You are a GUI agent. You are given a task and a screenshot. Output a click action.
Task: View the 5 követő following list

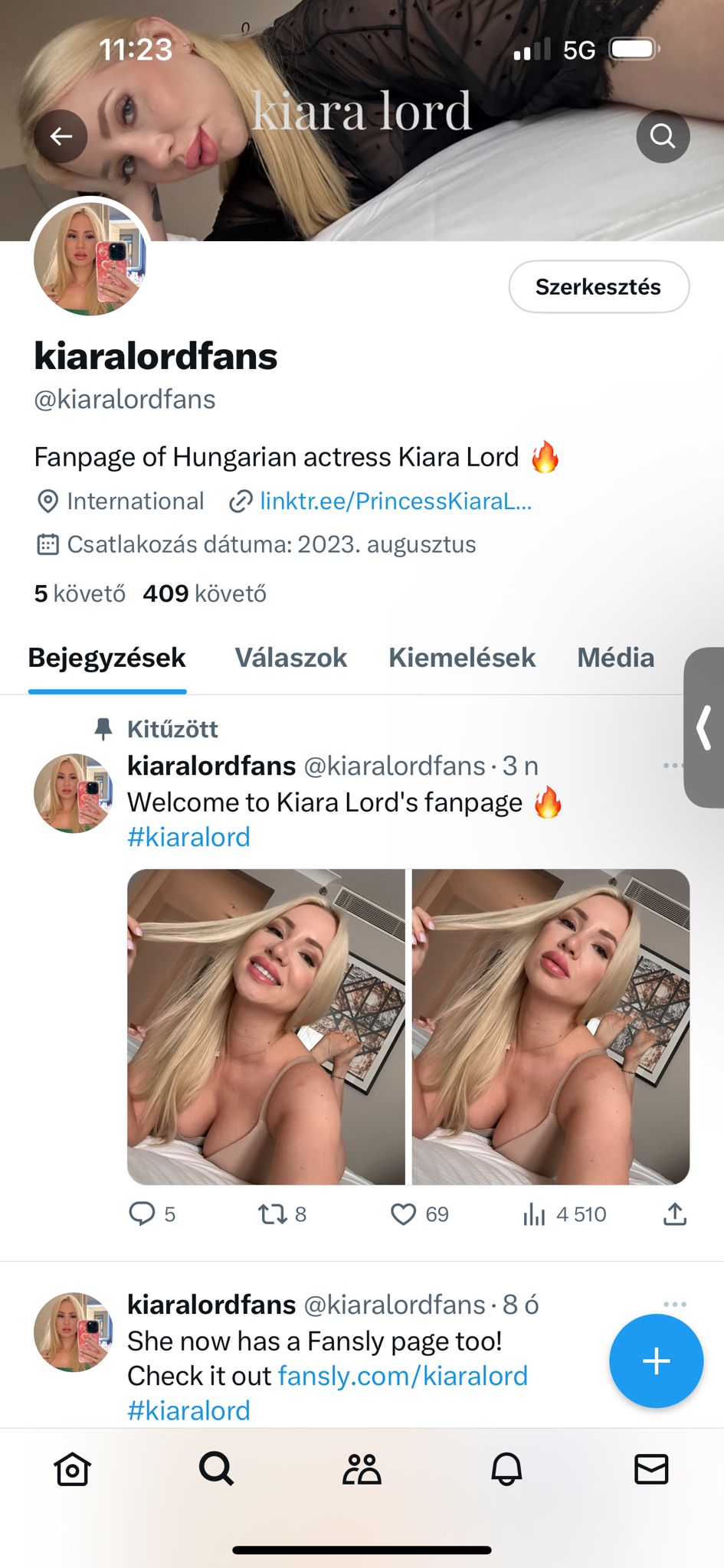pos(80,593)
